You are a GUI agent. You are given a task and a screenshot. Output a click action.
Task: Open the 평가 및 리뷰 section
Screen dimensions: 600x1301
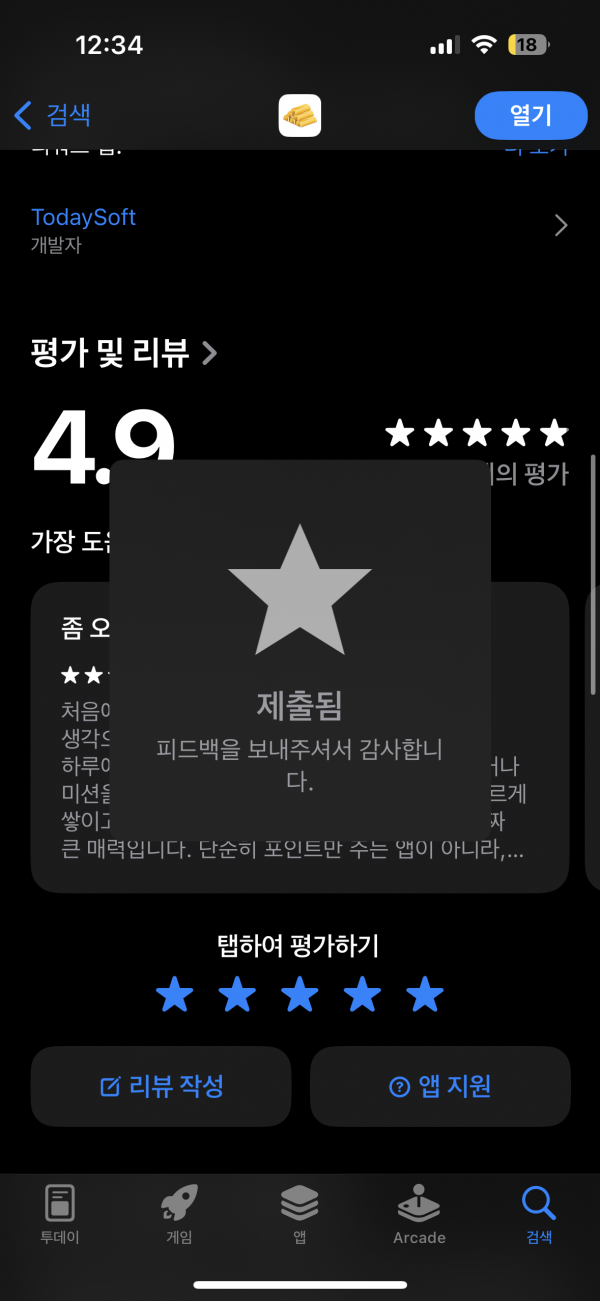[124, 352]
